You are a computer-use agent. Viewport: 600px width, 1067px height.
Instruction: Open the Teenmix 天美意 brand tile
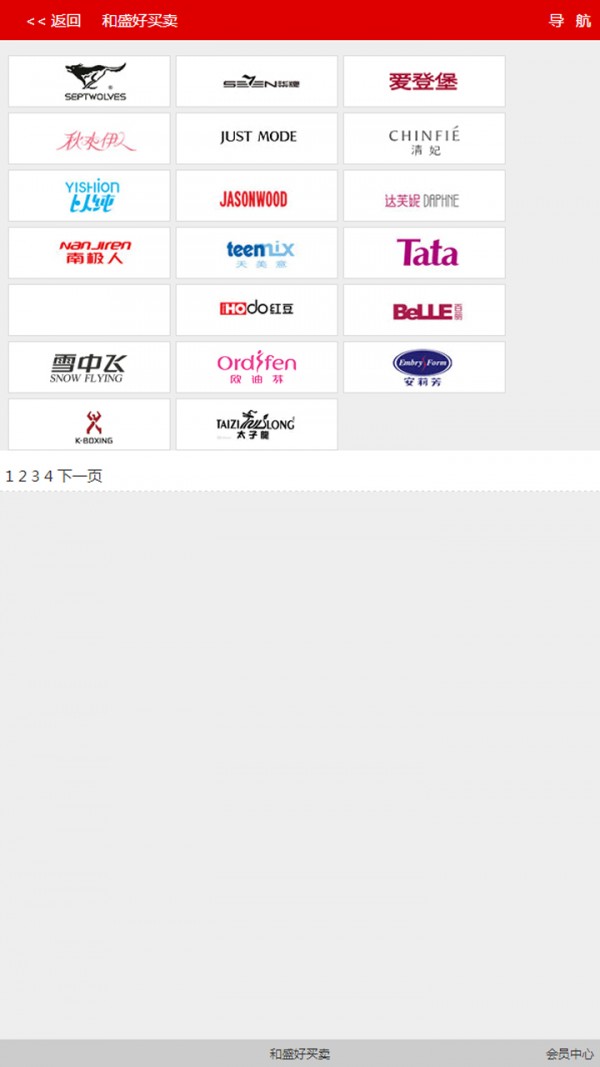256,252
